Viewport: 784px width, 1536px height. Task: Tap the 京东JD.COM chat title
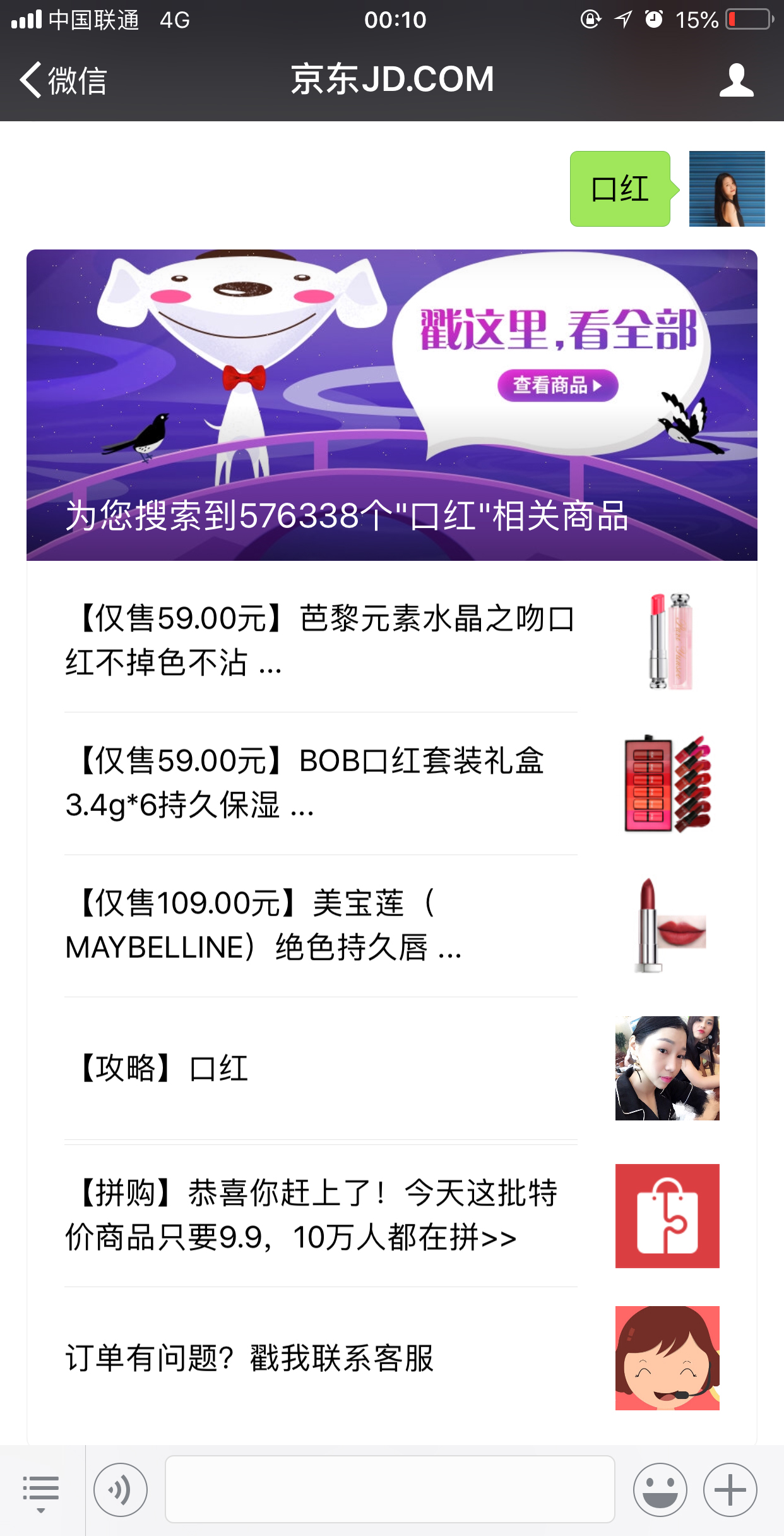[x=391, y=80]
